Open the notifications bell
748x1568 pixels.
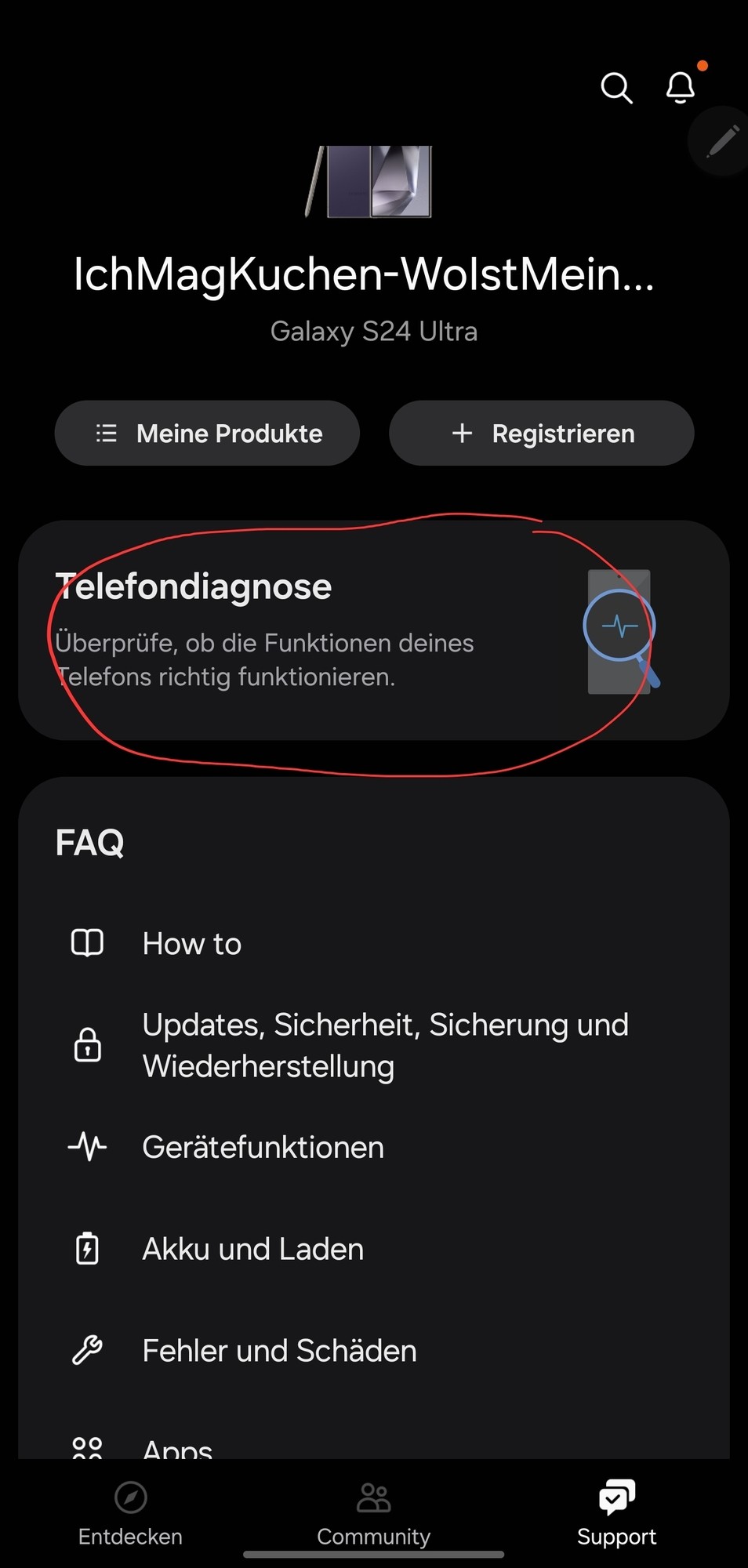(x=680, y=88)
